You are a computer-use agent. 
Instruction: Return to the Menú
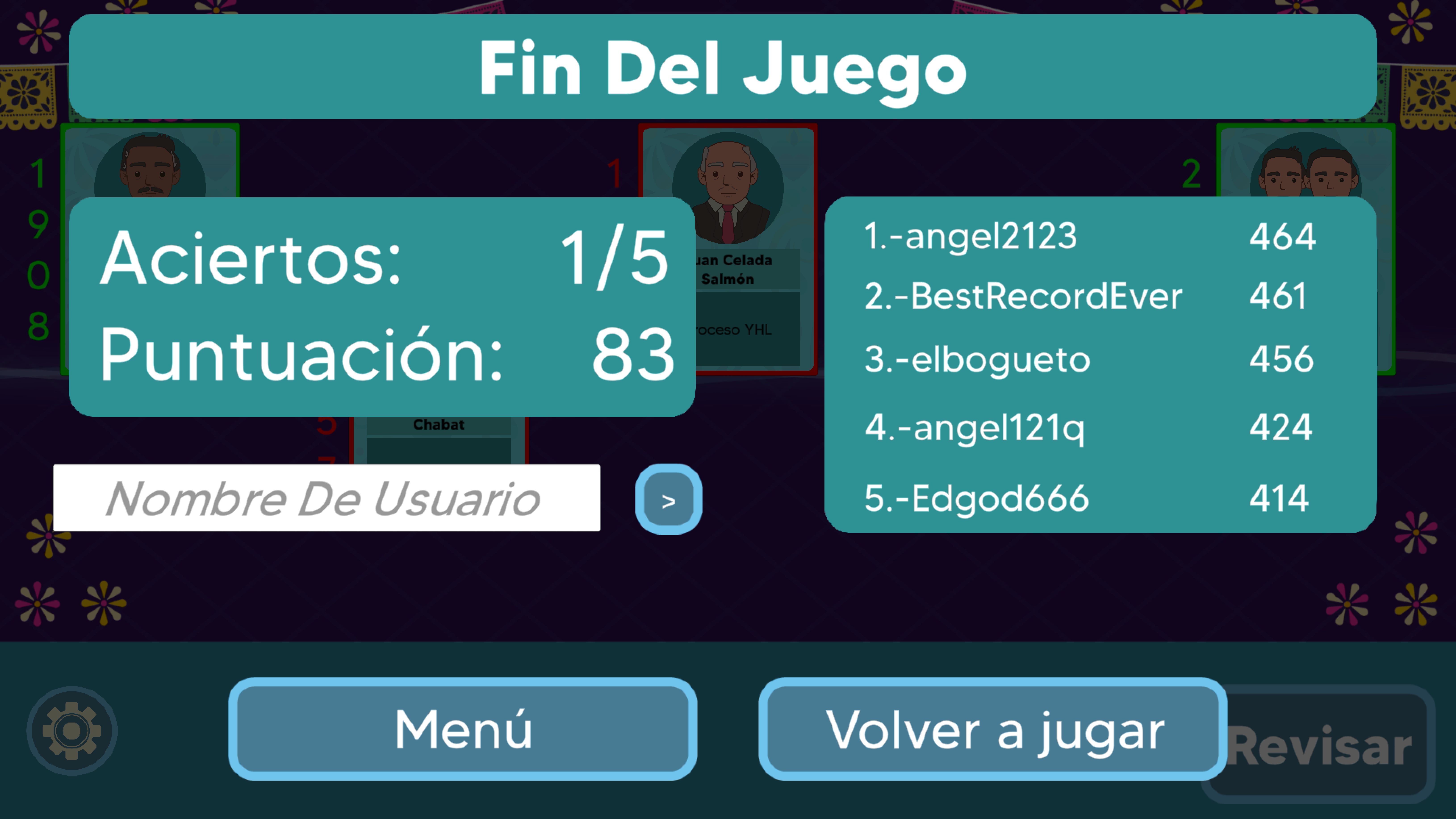pyautogui.click(x=462, y=729)
